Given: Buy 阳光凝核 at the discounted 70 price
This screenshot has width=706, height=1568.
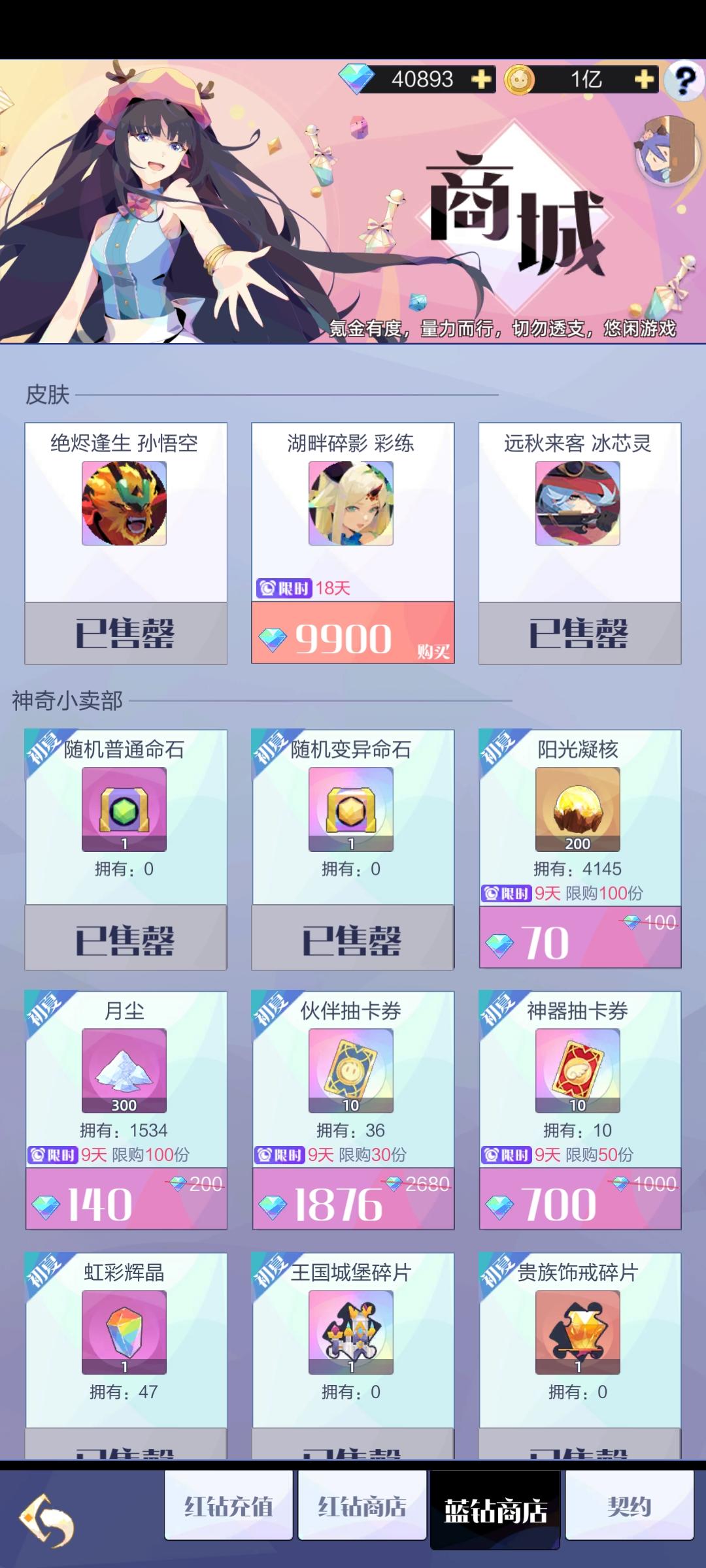Looking at the screenshot, I should coord(578,939).
